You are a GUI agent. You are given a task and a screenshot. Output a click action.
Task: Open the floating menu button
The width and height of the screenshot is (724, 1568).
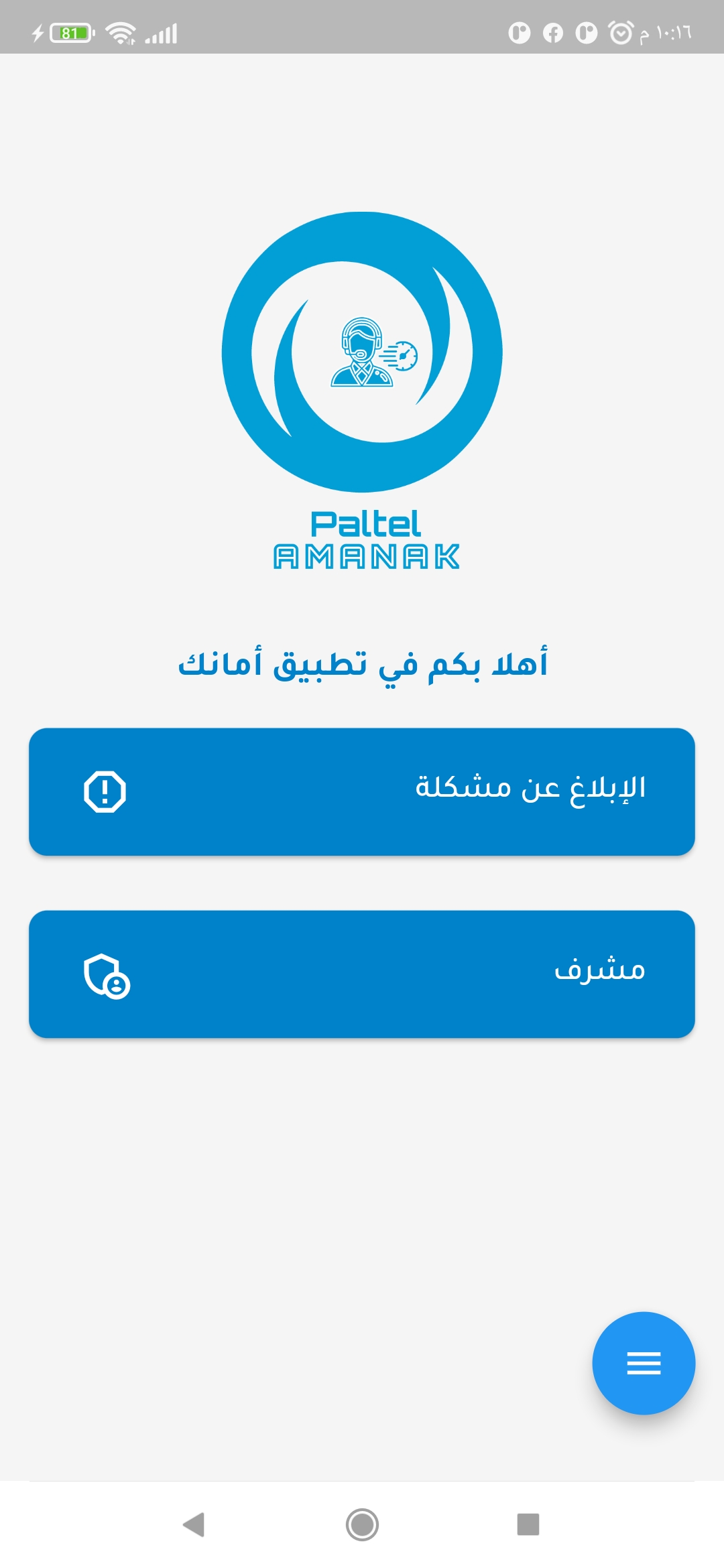tap(644, 1362)
